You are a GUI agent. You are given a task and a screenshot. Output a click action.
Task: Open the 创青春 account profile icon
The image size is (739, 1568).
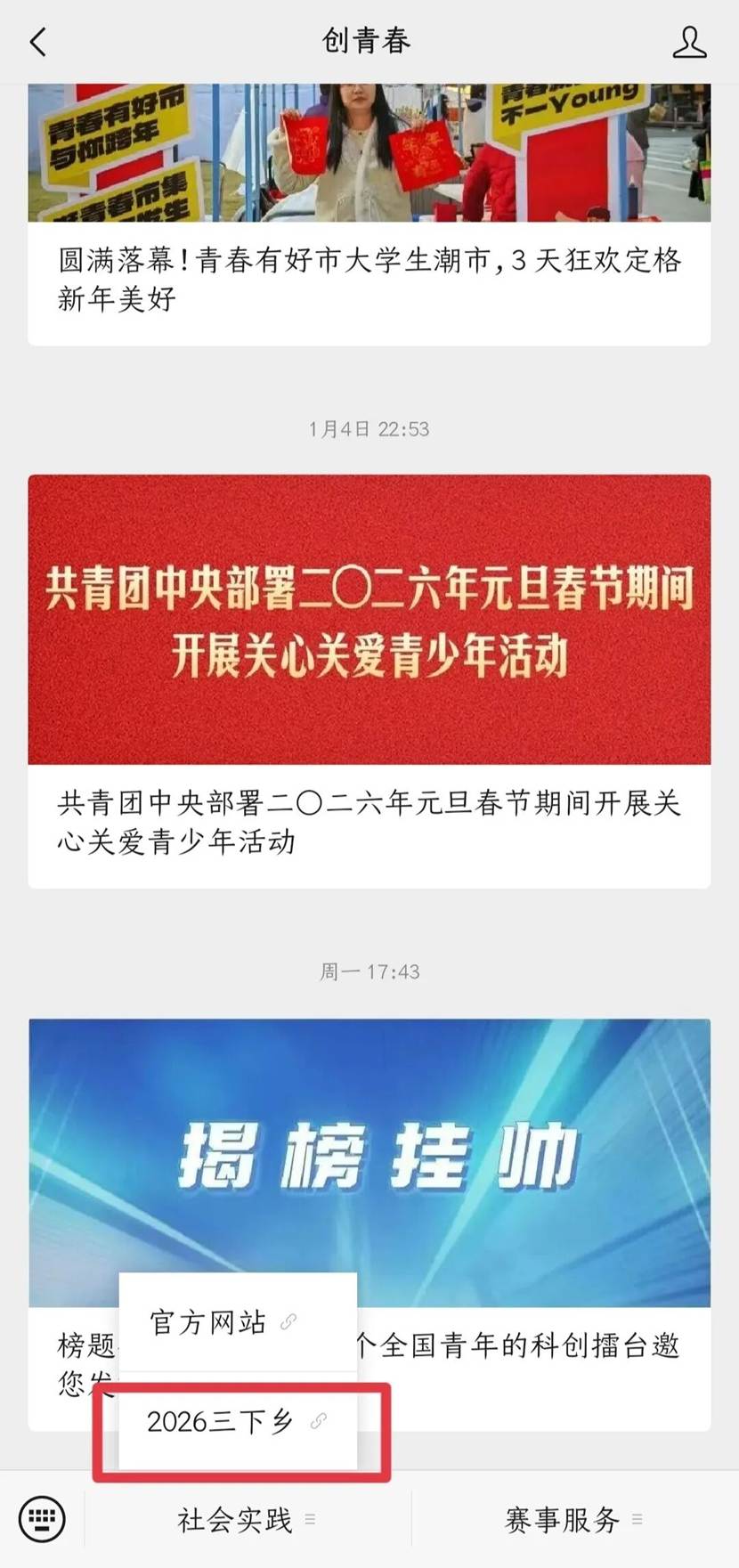(689, 42)
